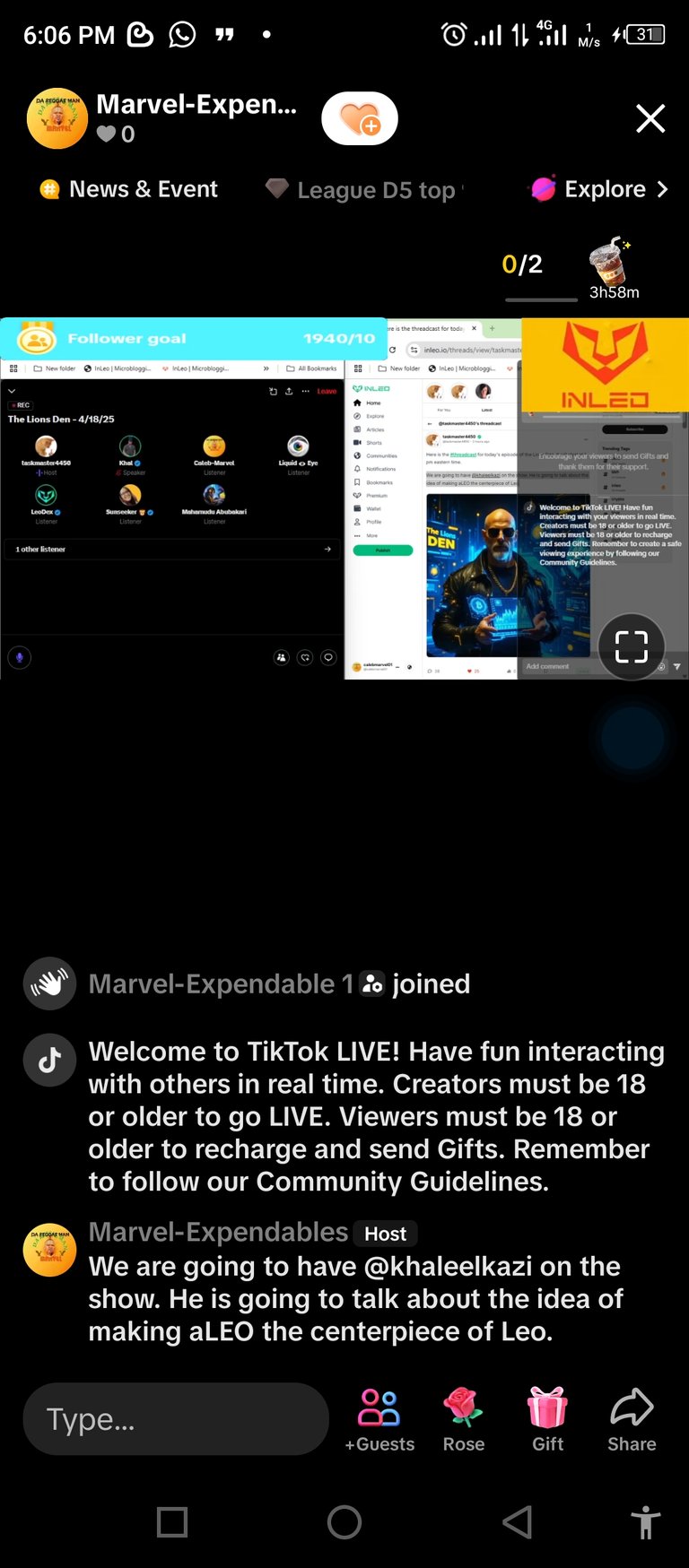Open the treasure drink countdown
The image size is (689, 1568).
coord(614,269)
